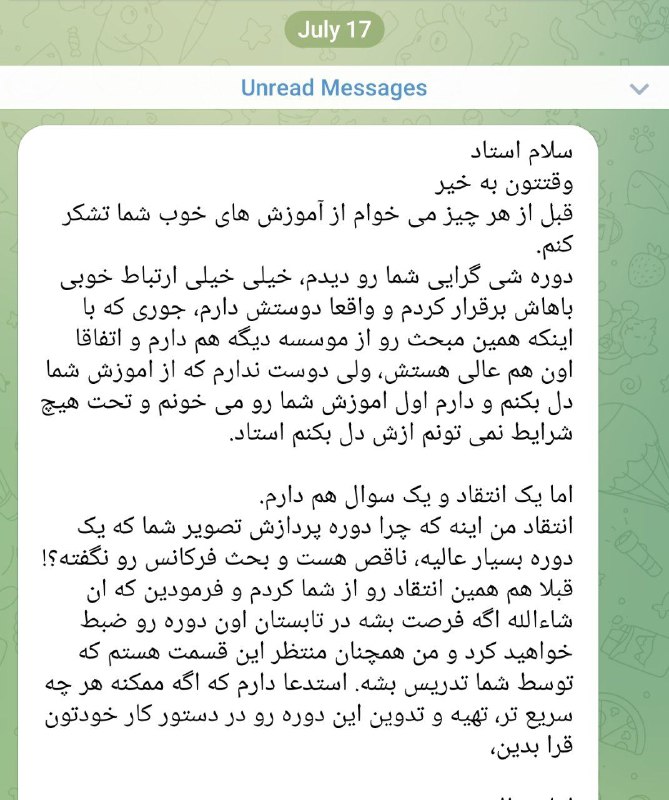Screen dimensions: 669x800
Task: Tap the down chevron on Unread Messages bar
Action: click(x=639, y=89)
